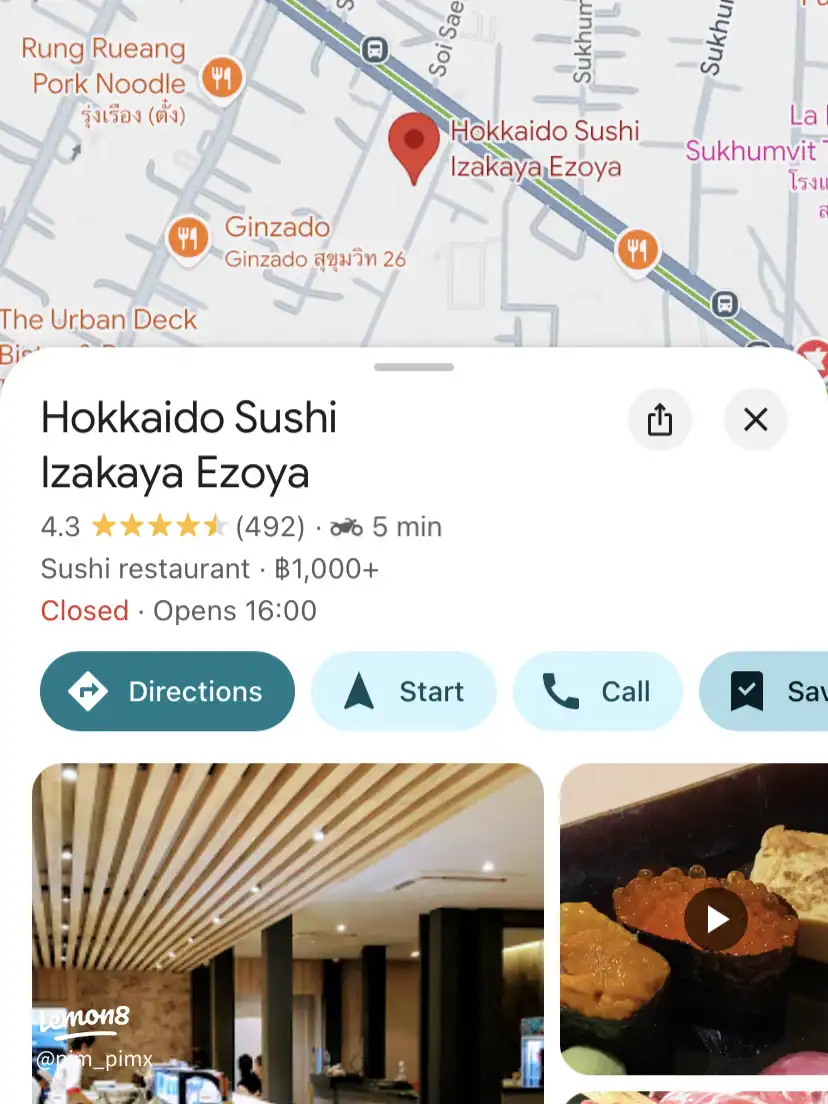Tap the restaurant icon on Sukhumvit road
Screen dimensions: 828x1104
click(x=637, y=250)
